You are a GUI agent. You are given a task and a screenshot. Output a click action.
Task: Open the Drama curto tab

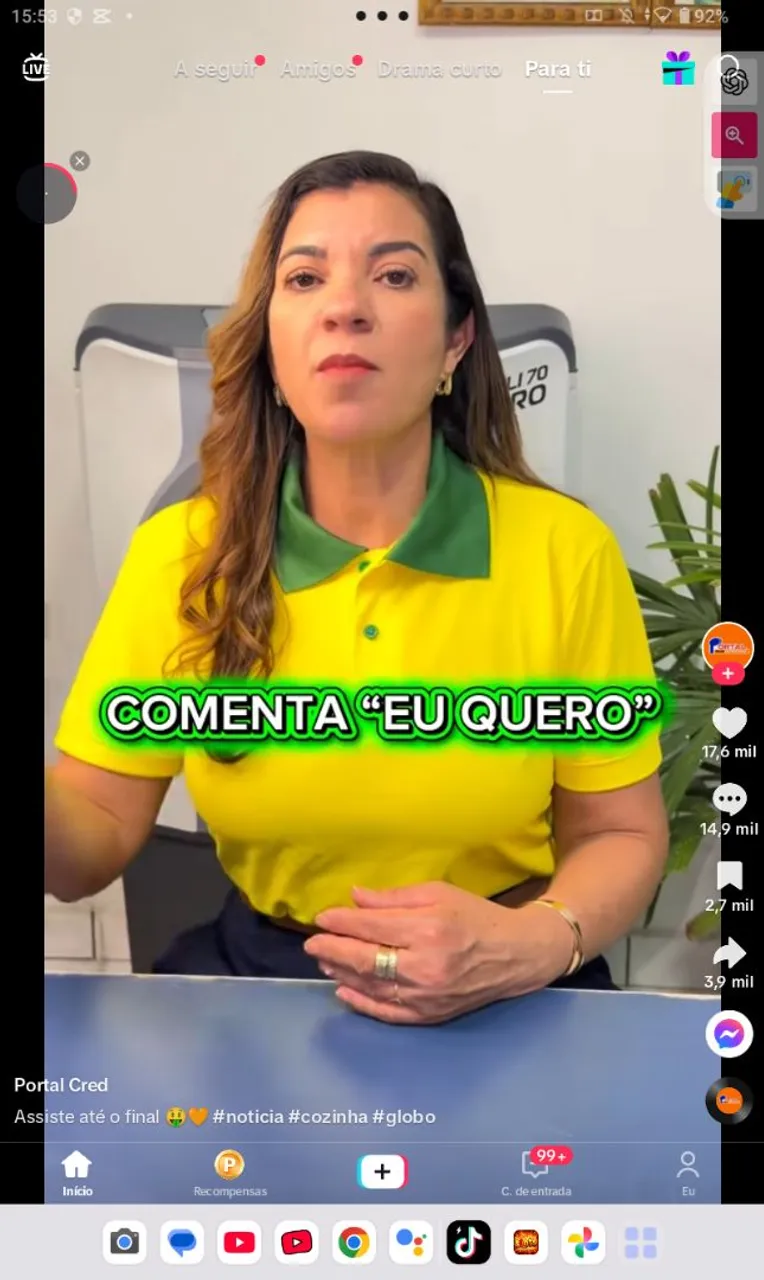coord(439,69)
